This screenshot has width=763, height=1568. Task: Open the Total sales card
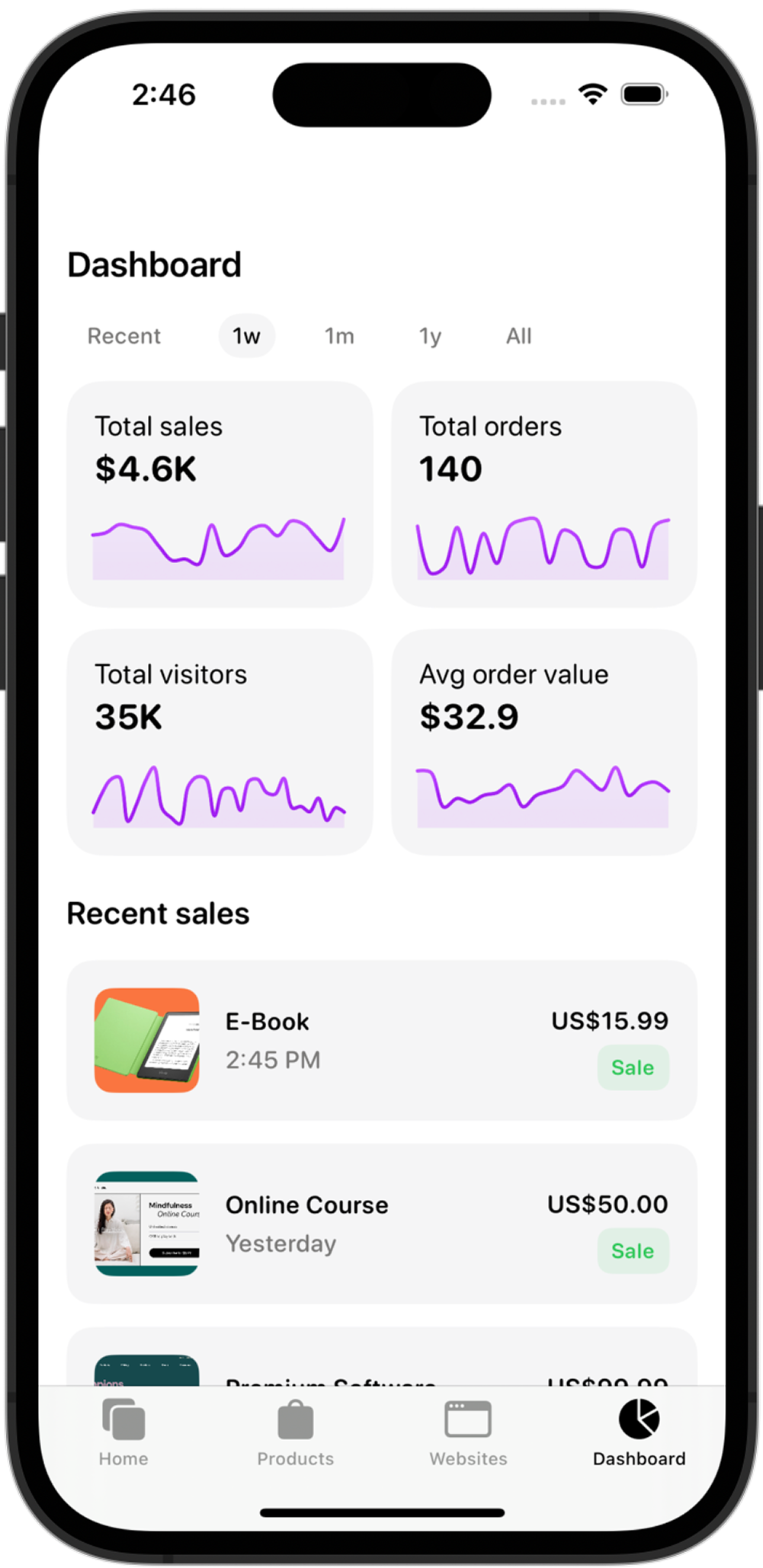(220, 494)
